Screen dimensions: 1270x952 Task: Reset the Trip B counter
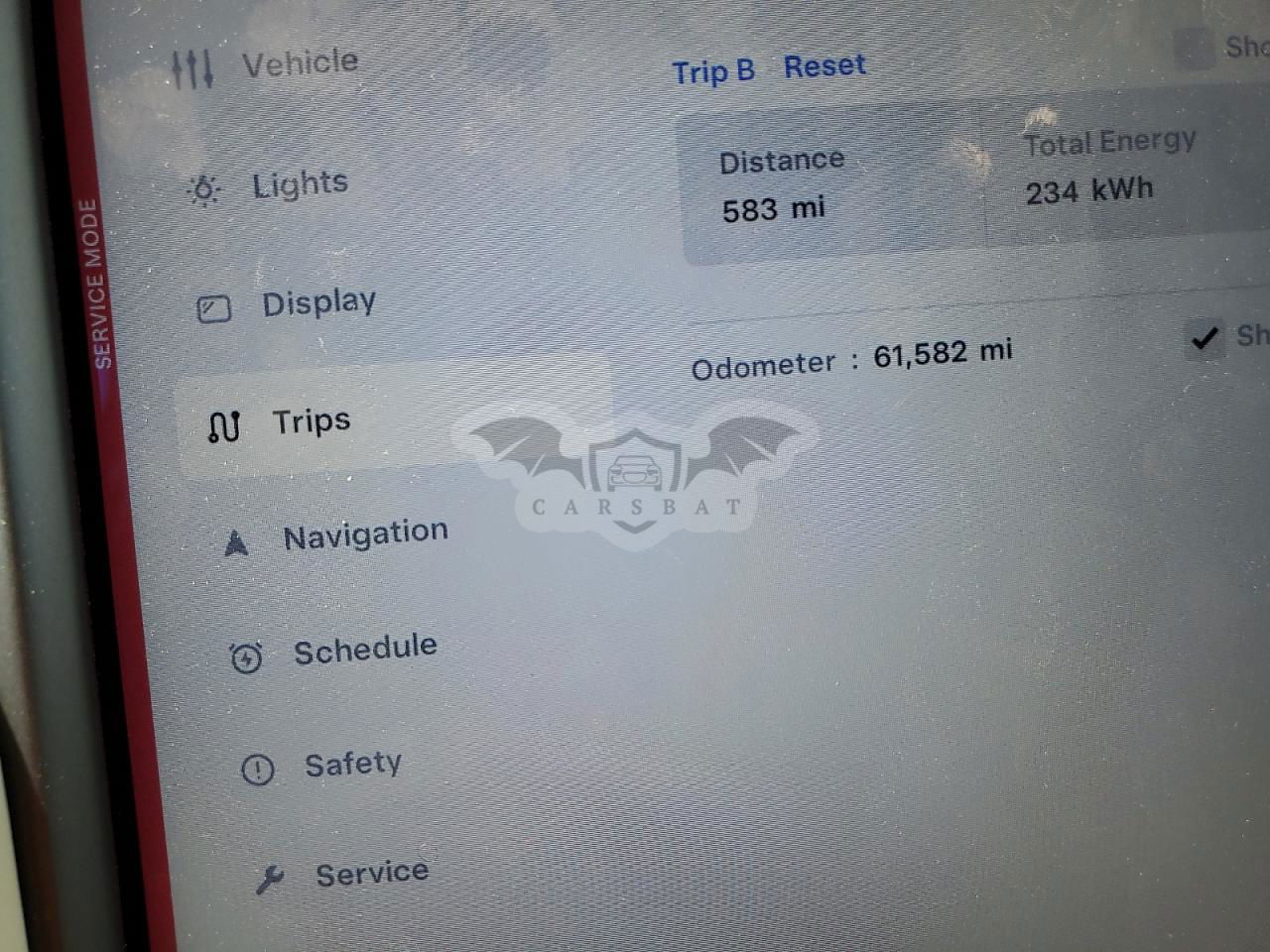point(825,66)
